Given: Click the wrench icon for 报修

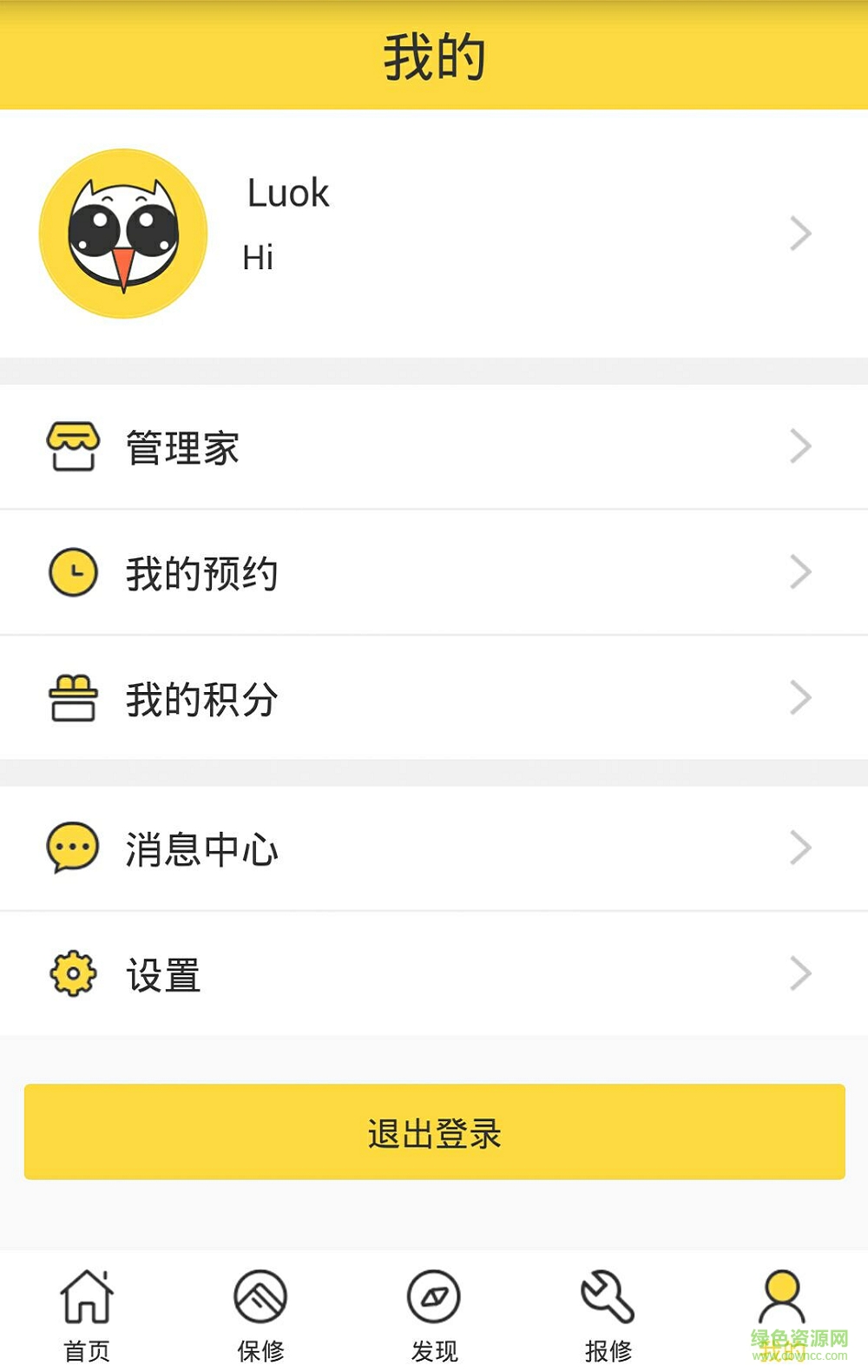Looking at the screenshot, I should point(608,1296).
